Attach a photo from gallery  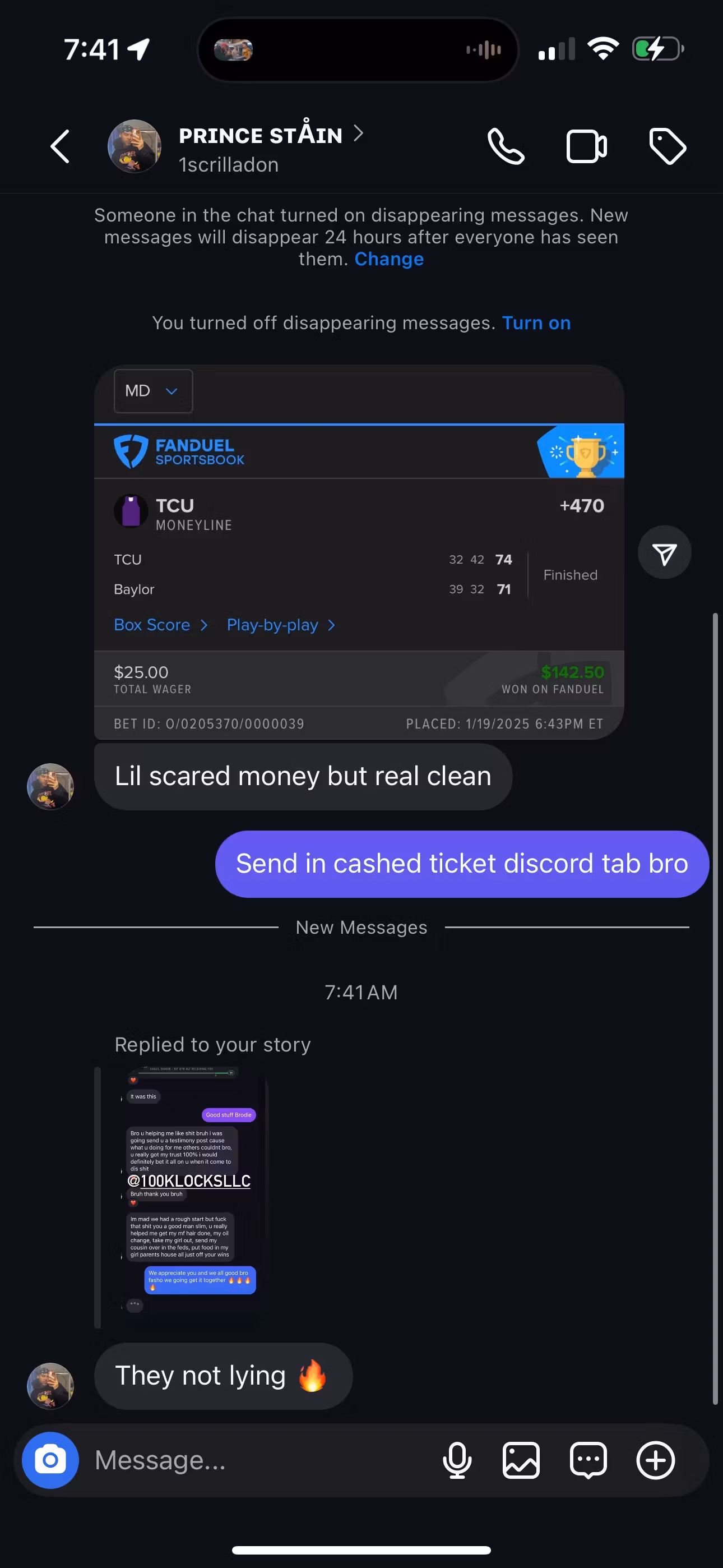pyautogui.click(x=521, y=1460)
